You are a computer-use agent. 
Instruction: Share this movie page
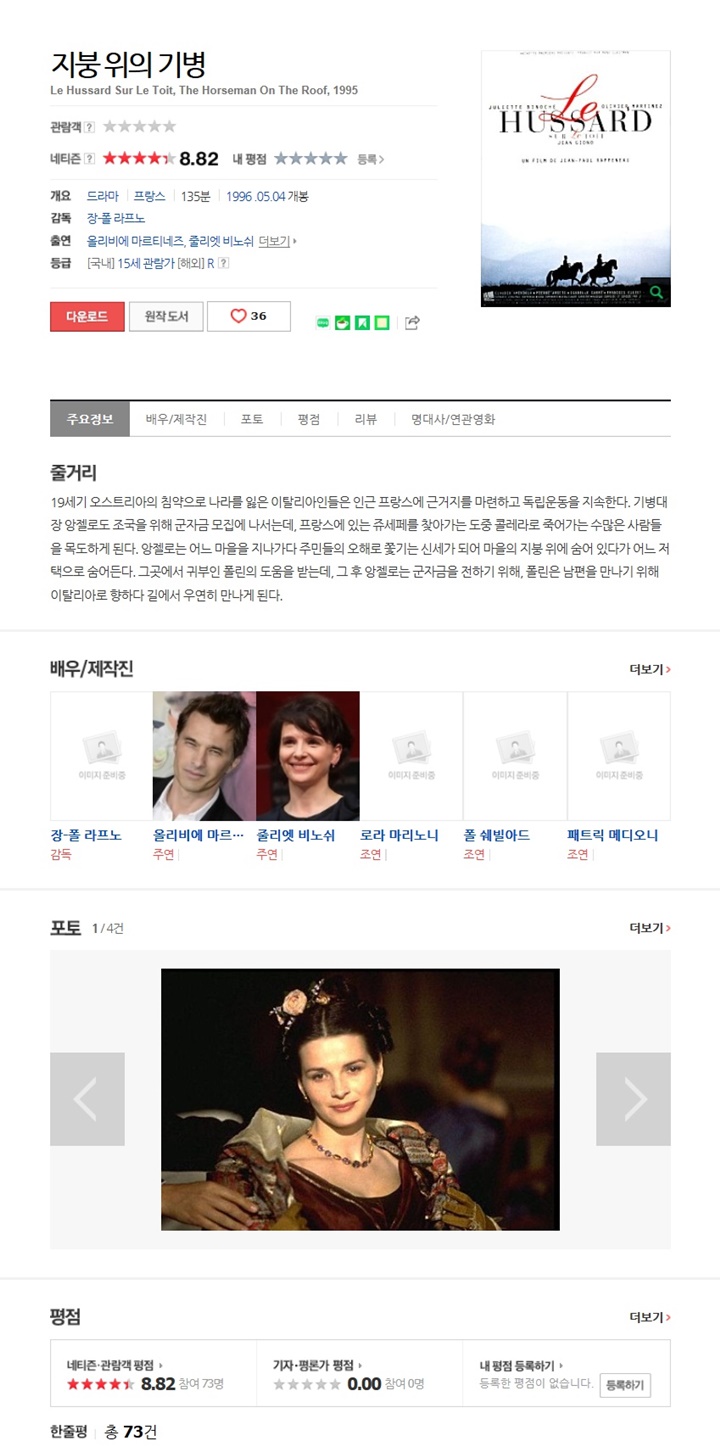tap(411, 322)
